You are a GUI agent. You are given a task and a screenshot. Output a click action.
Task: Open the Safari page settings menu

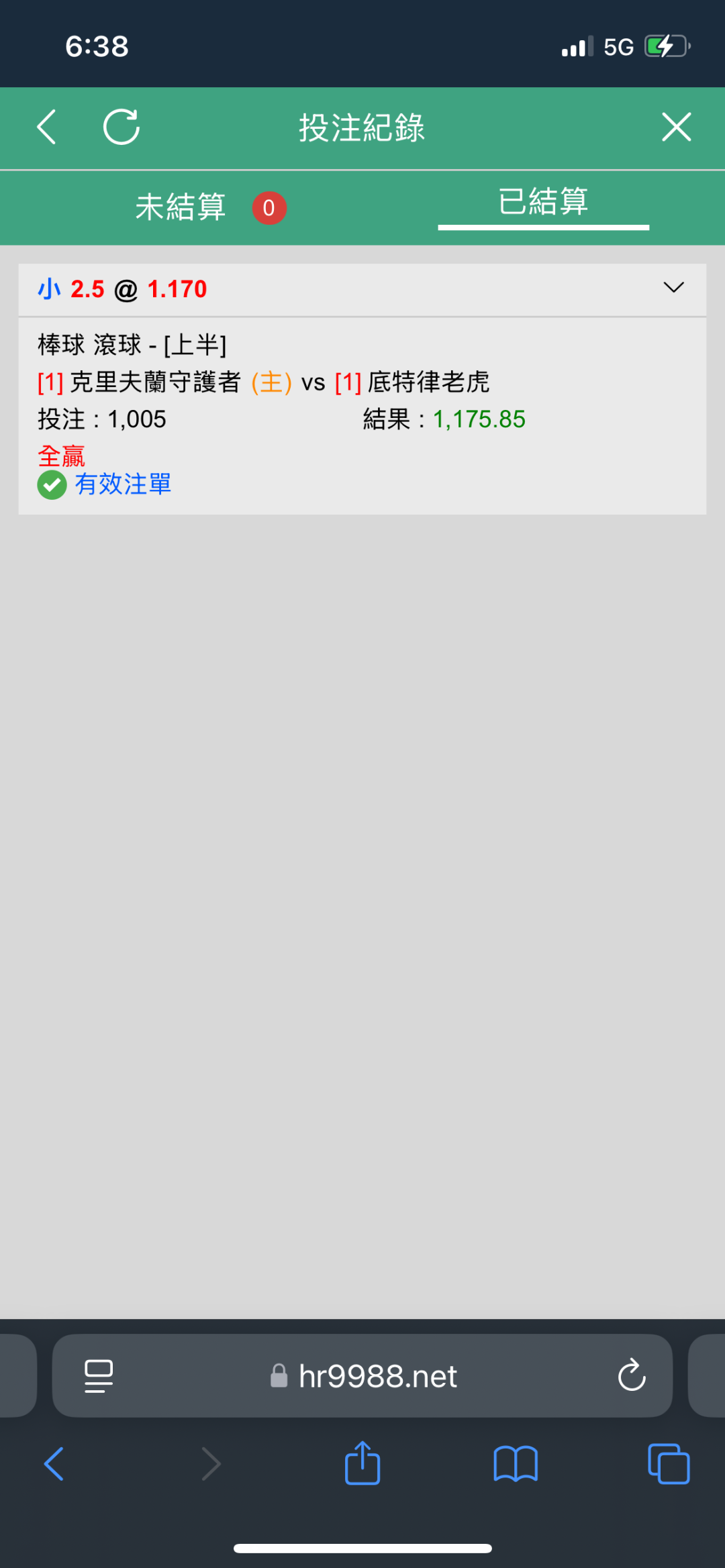click(99, 1376)
